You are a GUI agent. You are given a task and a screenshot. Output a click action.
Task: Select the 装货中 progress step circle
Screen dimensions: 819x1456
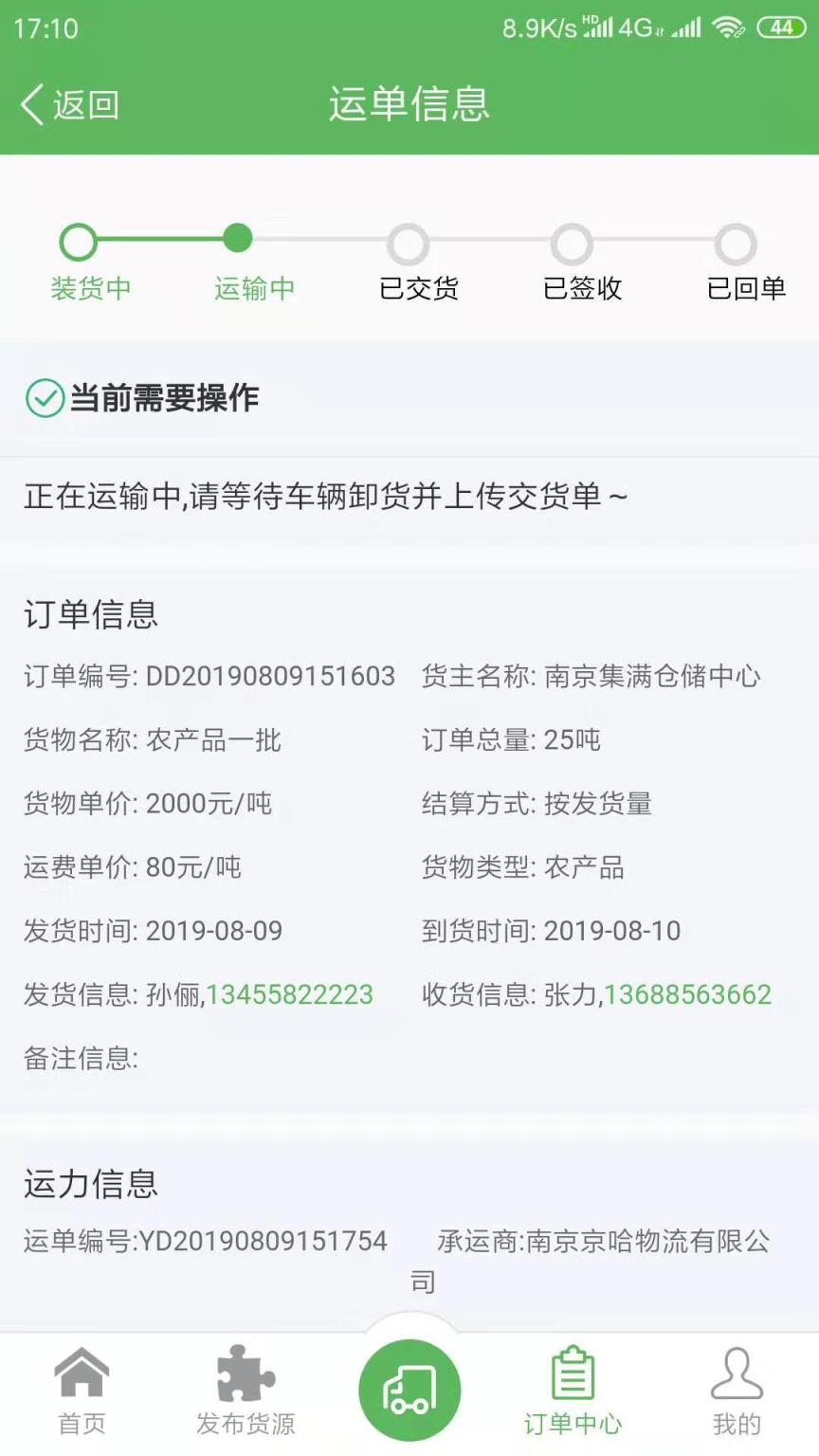[78, 241]
